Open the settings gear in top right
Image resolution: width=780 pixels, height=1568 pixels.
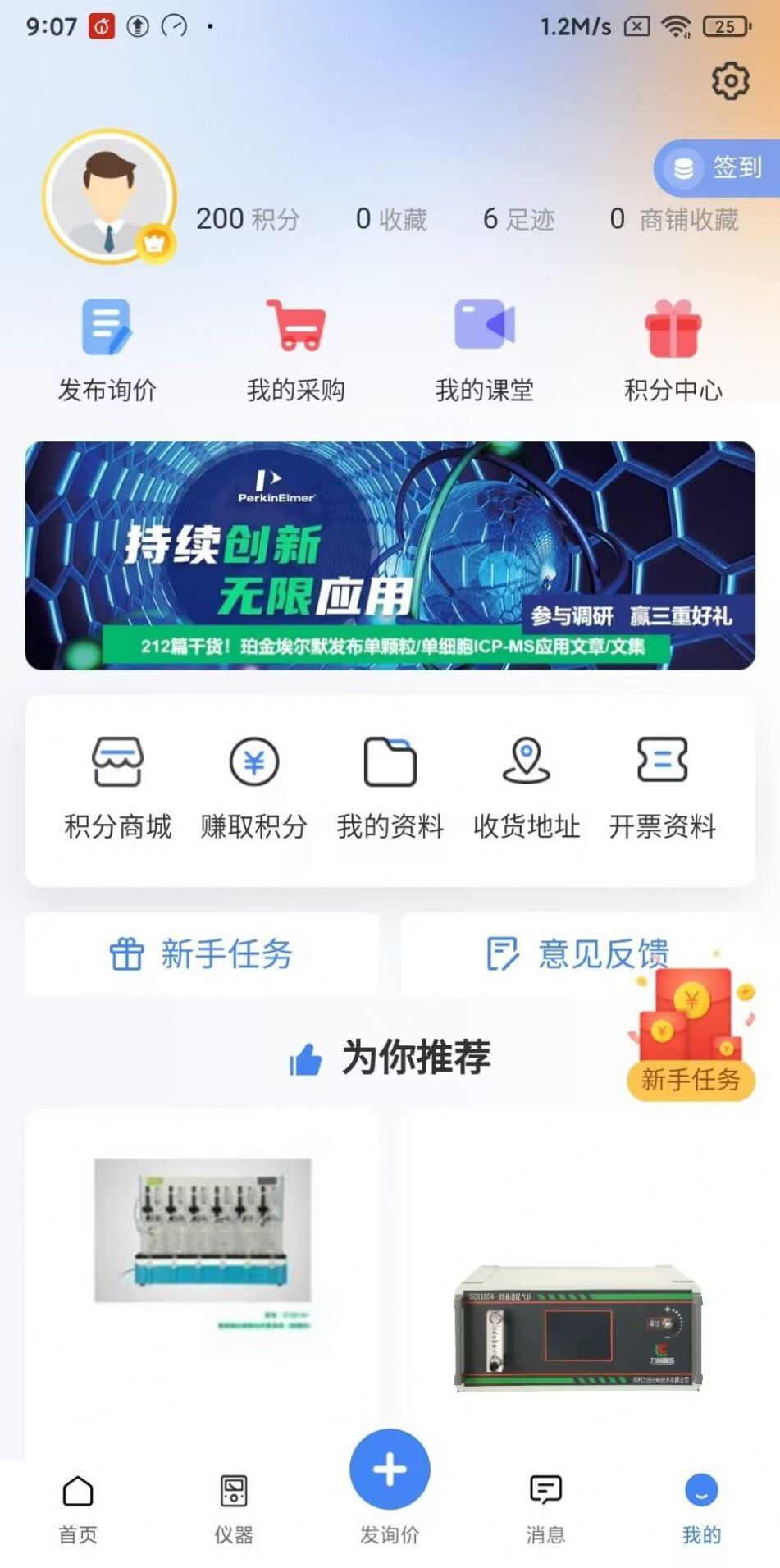coord(732,80)
